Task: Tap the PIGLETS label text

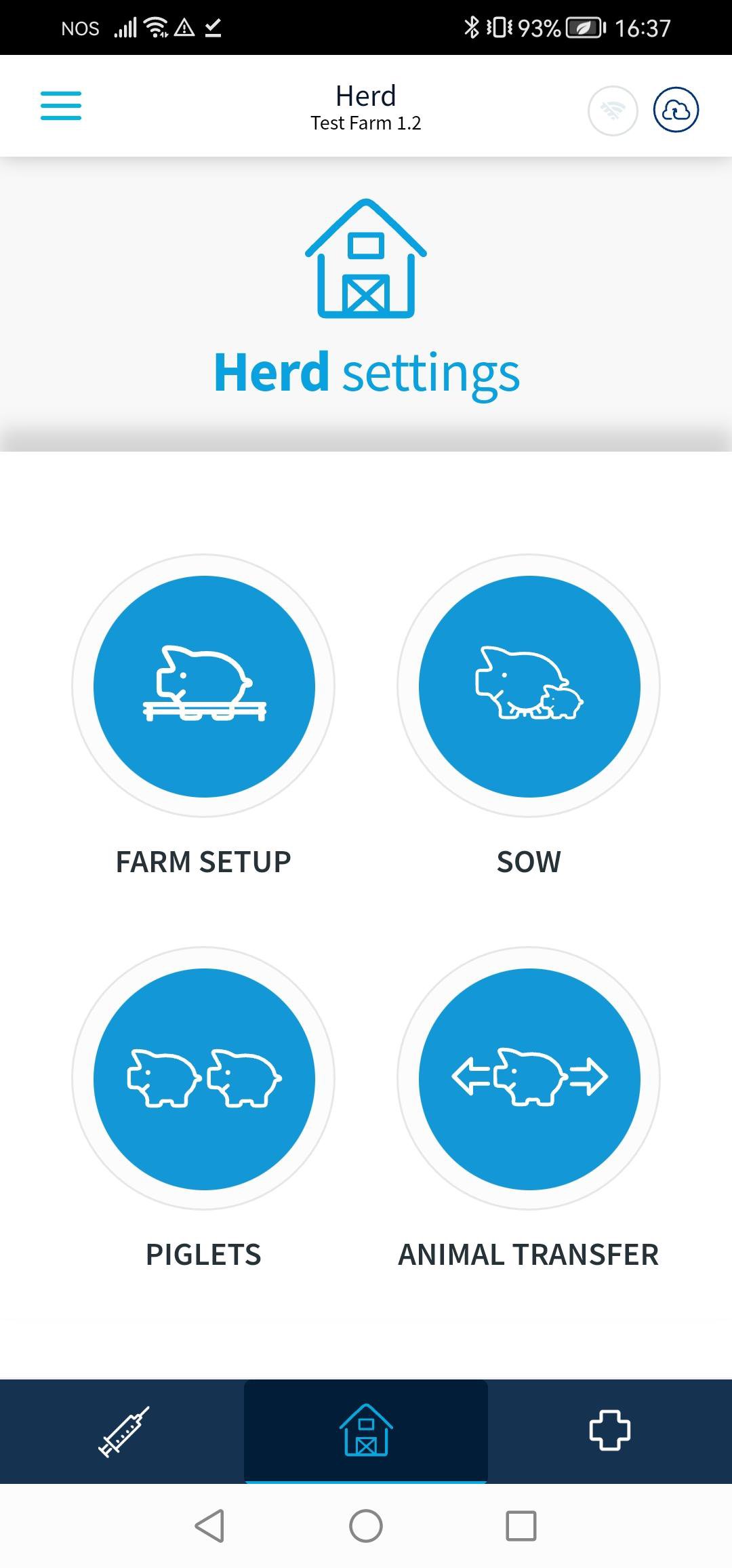Action: (x=203, y=1255)
